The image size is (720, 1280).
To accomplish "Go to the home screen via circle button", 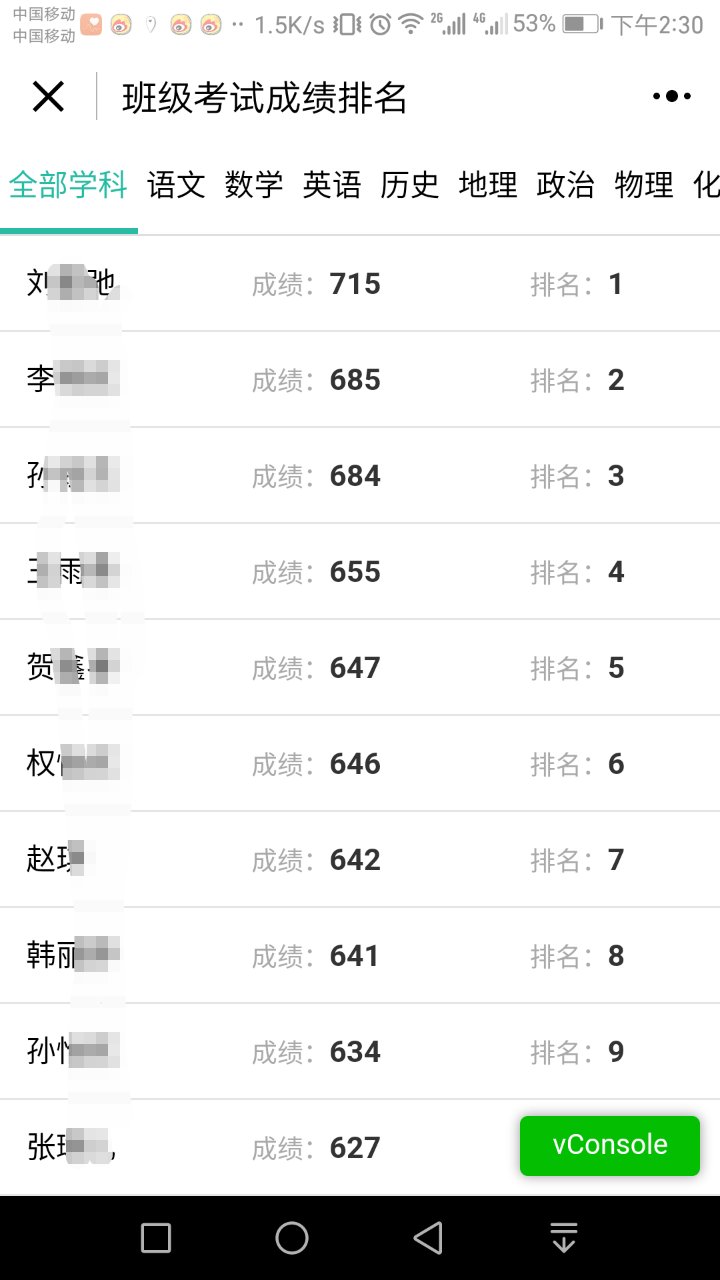I will (x=292, y=1238).
